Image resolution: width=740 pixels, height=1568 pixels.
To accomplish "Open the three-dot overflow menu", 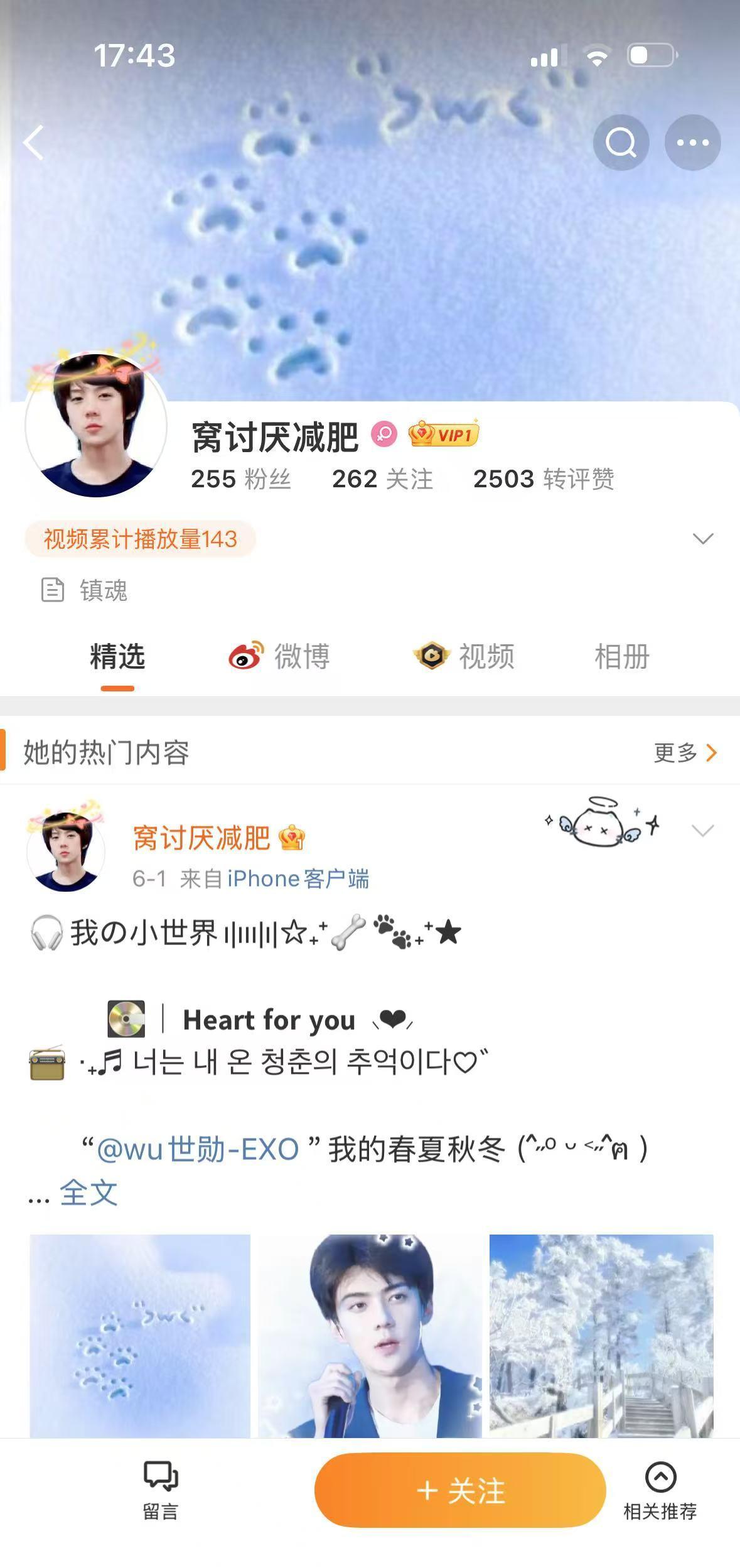I will coord(692,143).
